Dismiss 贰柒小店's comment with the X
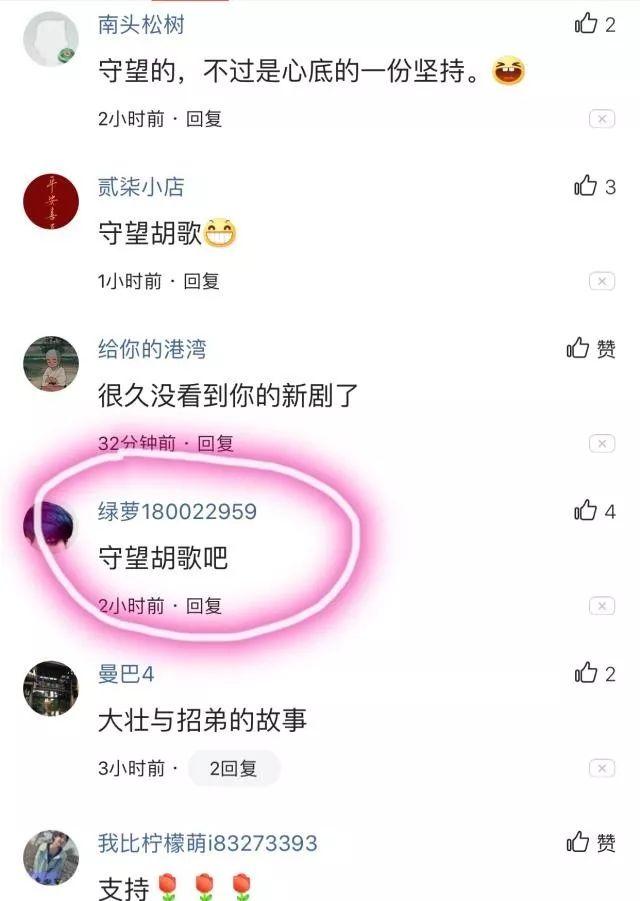This screenshot has height=901, width=640. pyautogui.click(x=601, y=282)
